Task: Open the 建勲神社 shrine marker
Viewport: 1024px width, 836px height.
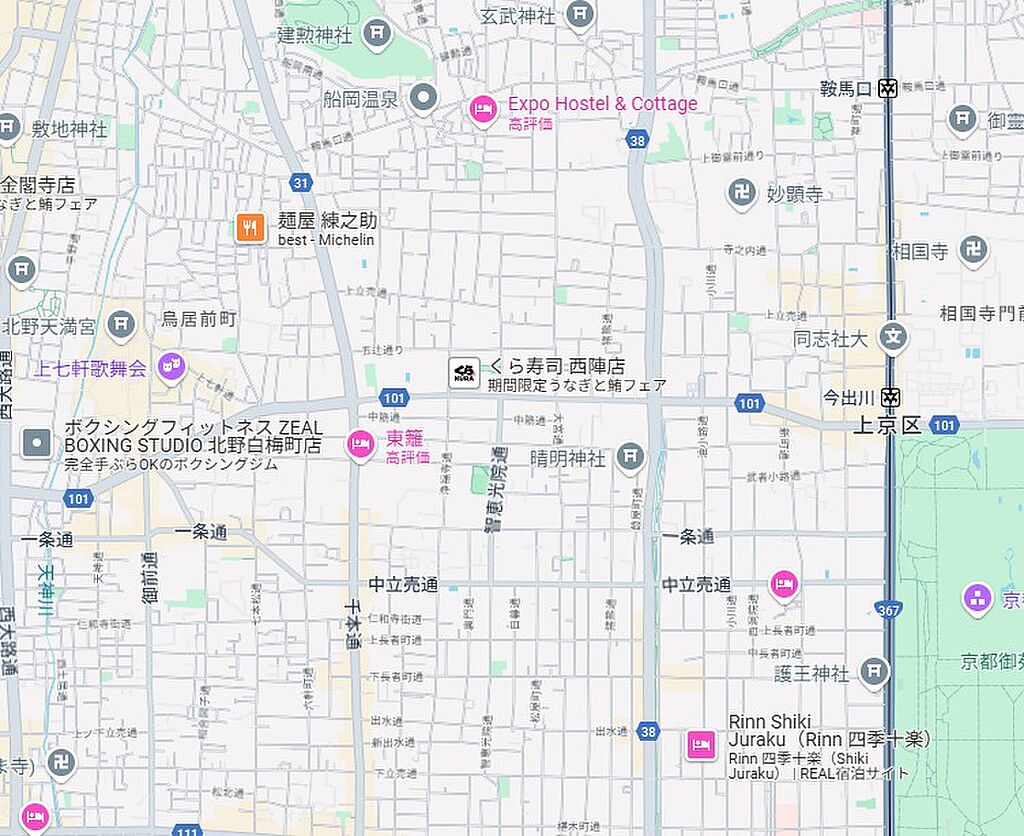Action: click(x=376, y=35)
